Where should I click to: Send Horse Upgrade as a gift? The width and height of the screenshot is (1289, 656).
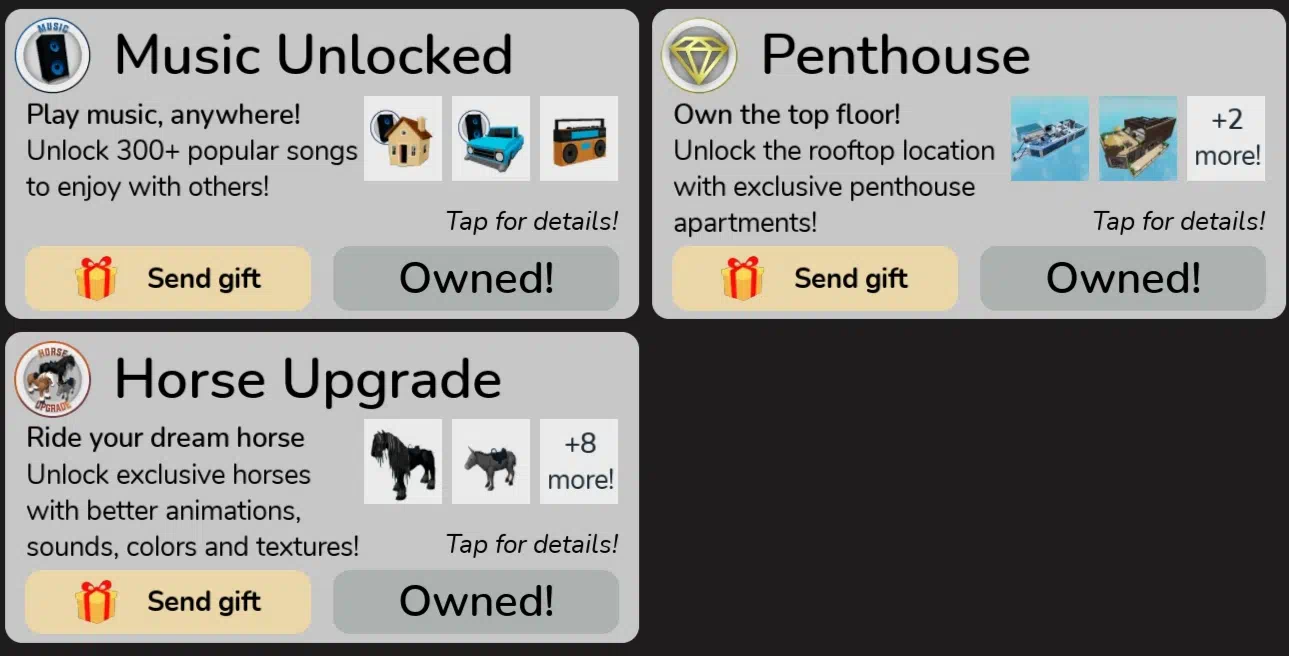coord(168,601)
